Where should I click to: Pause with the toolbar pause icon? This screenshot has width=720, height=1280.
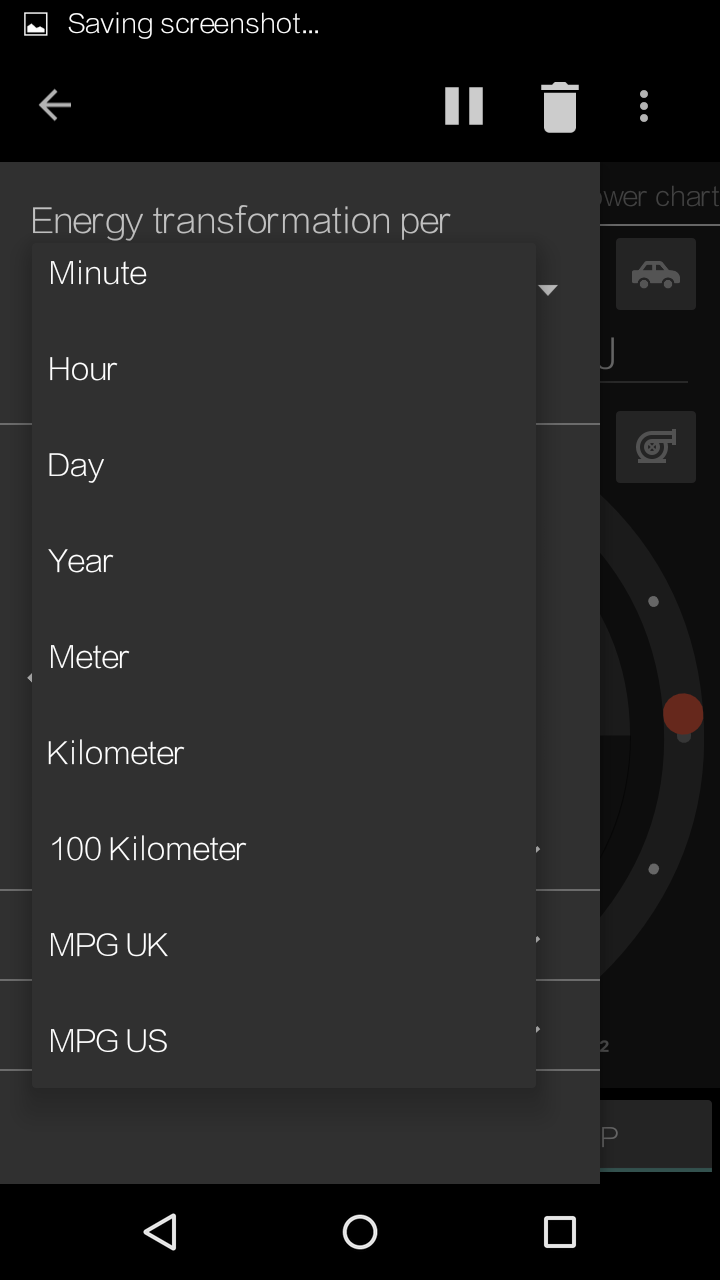(464, 106)
